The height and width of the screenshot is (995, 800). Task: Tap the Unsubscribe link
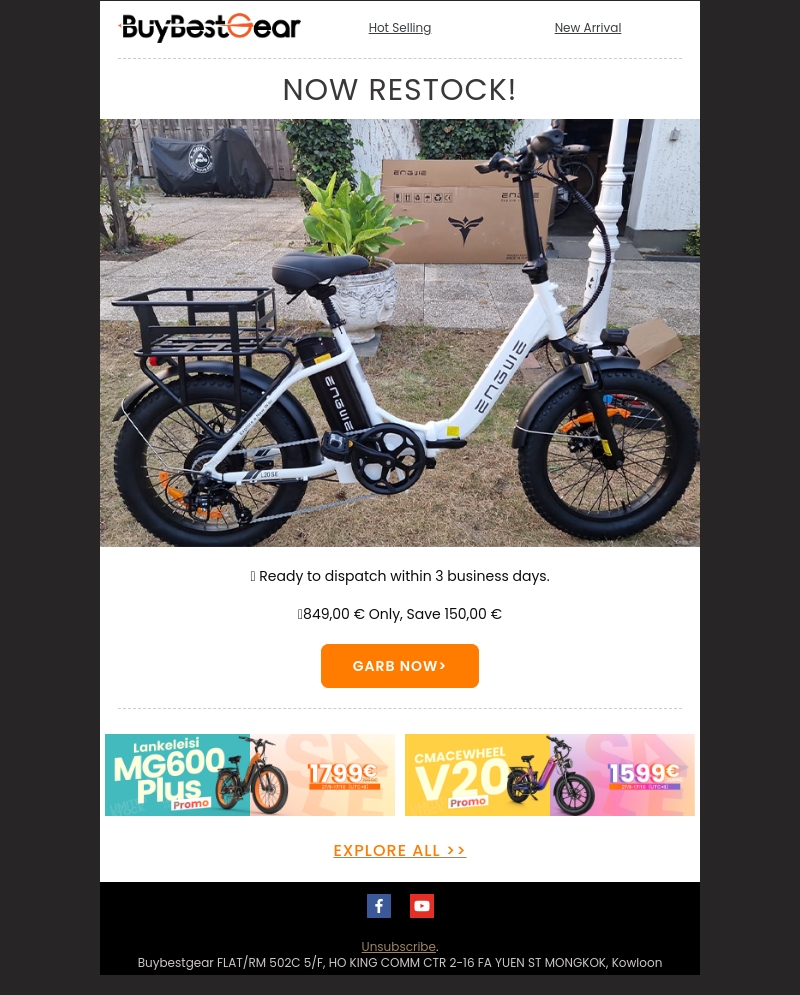click(x=398, y=946)
